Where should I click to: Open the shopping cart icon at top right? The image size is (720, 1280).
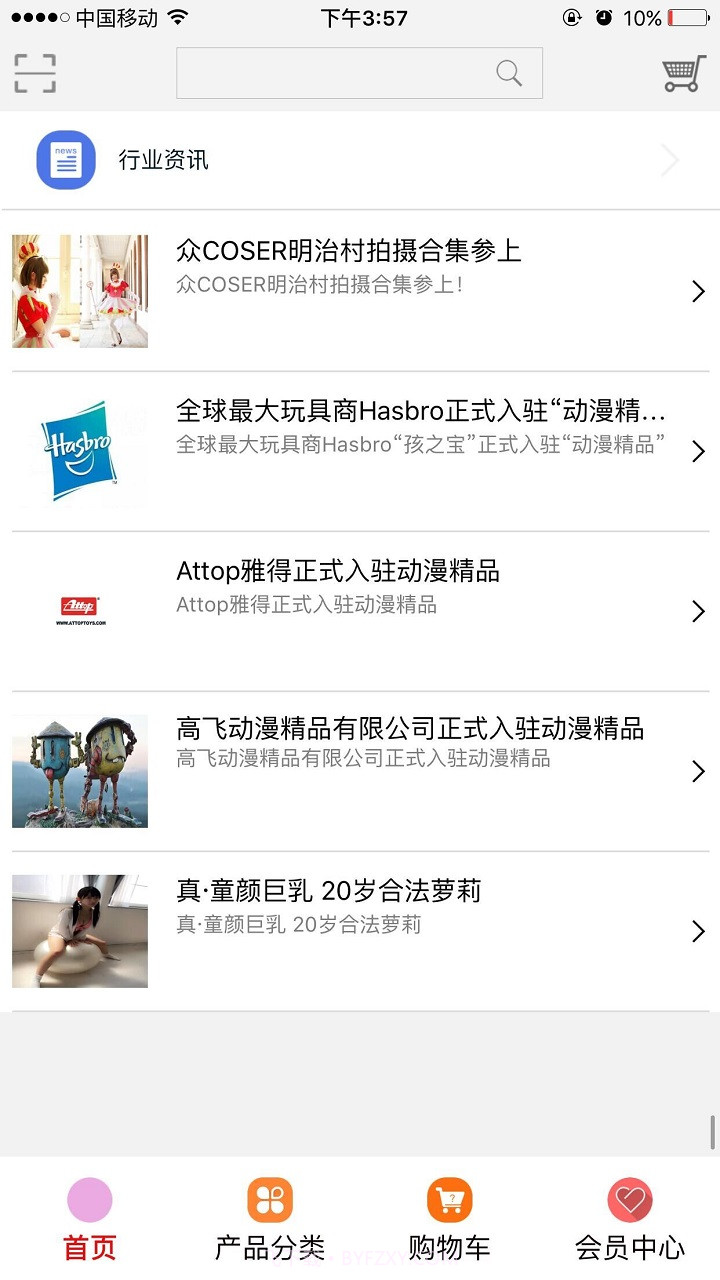coord(683,73)
